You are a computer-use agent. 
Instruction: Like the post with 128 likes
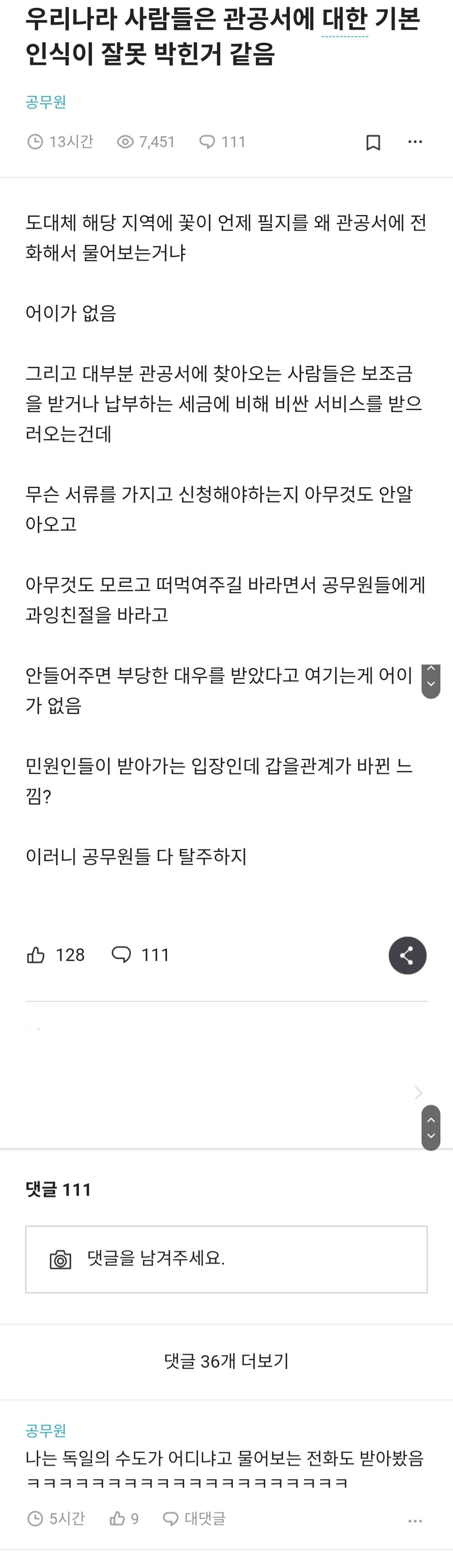[x=36, y=955]
